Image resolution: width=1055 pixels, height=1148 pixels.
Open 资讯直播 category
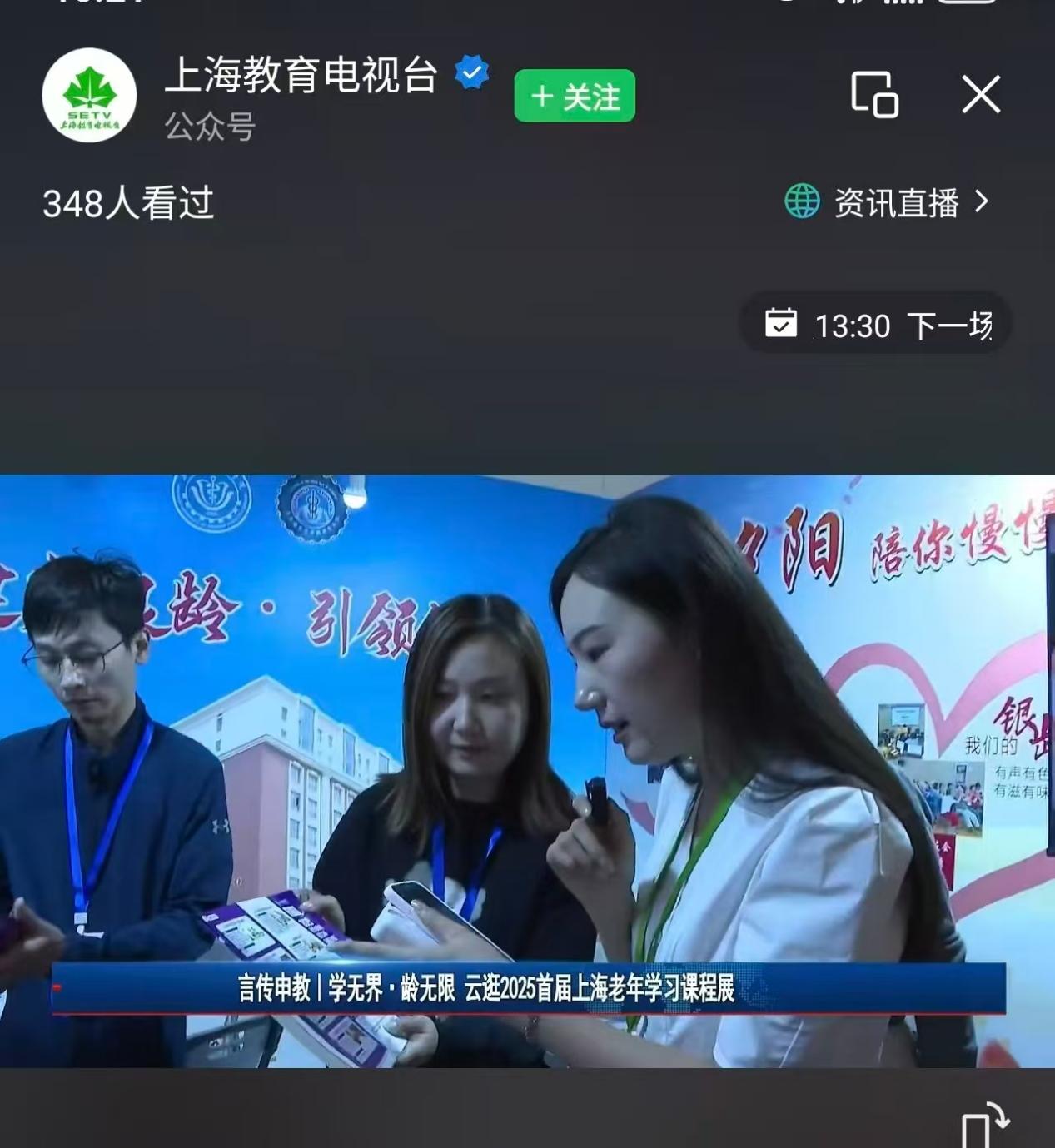pyautogui.click(x=888, y=202)
